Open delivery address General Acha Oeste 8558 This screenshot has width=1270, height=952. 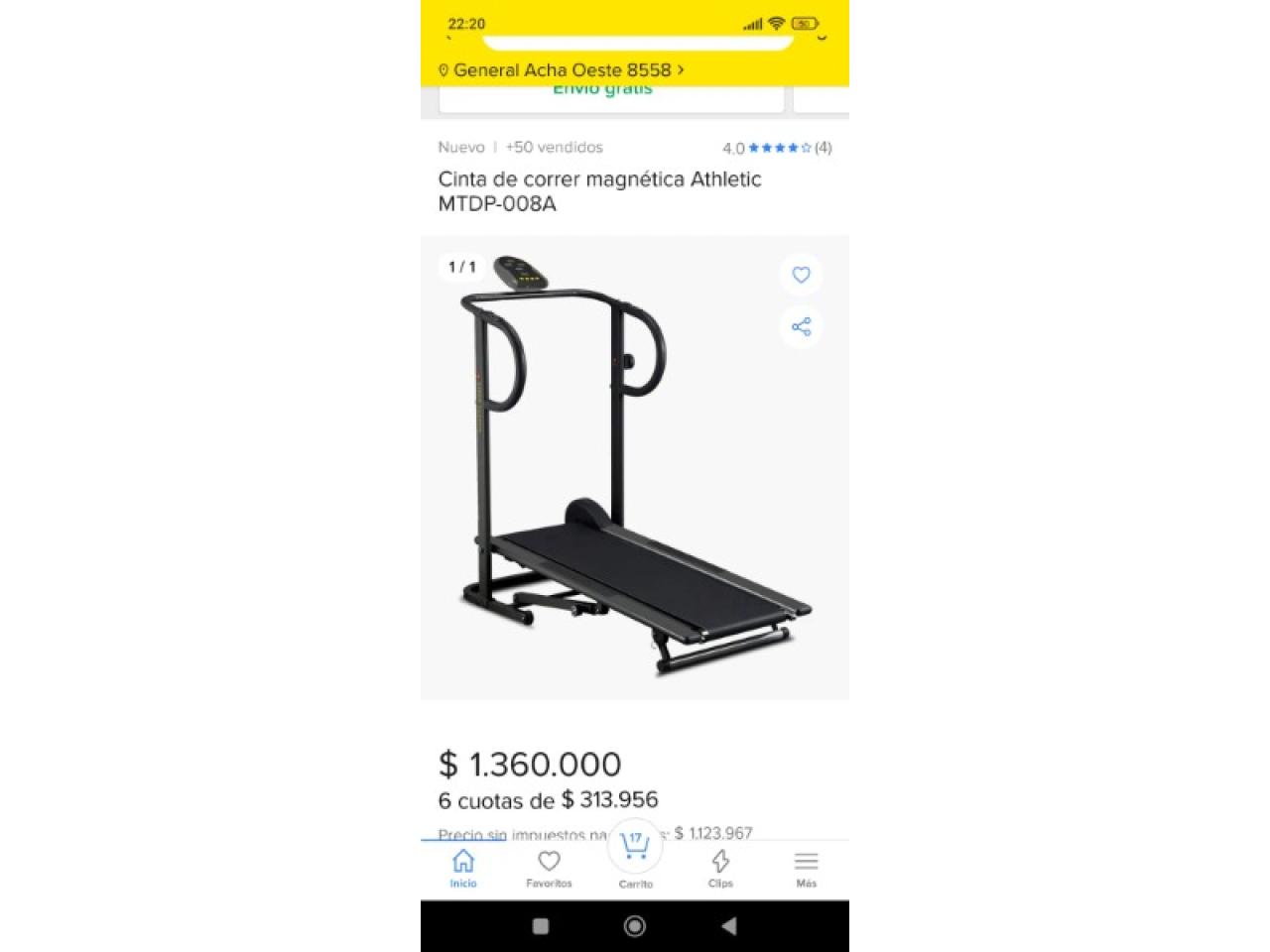click(x=562, y=70)
